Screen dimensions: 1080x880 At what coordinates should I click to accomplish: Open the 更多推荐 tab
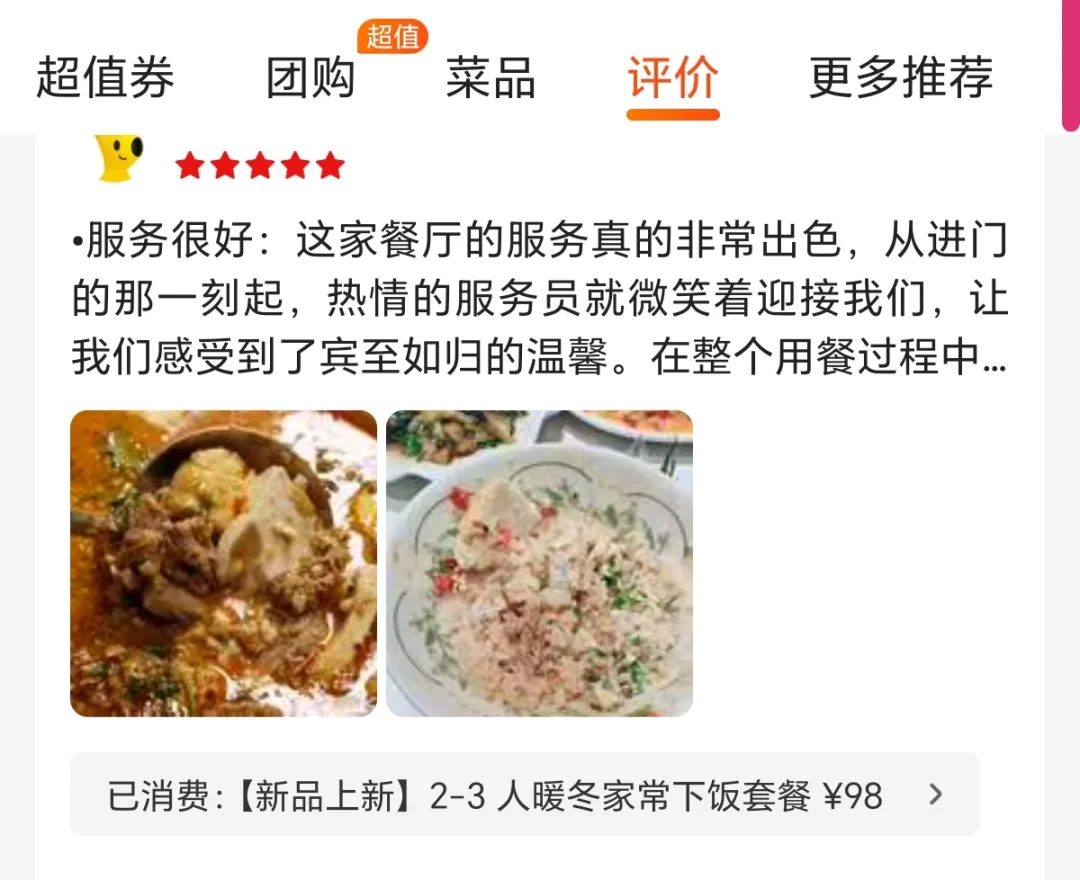pos(900,78)
